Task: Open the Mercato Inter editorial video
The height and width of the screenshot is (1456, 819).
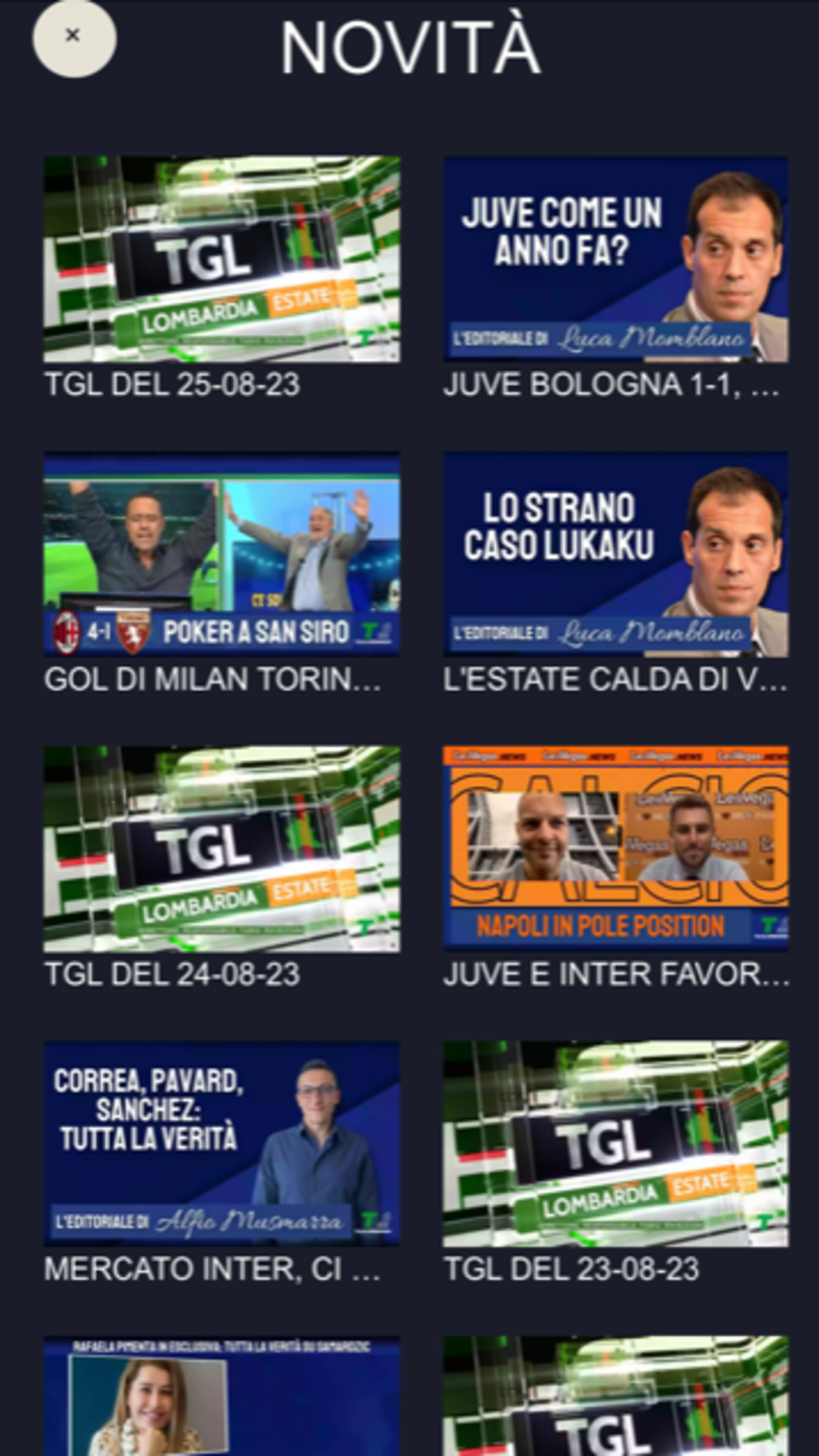Action: coord(222,1143)
